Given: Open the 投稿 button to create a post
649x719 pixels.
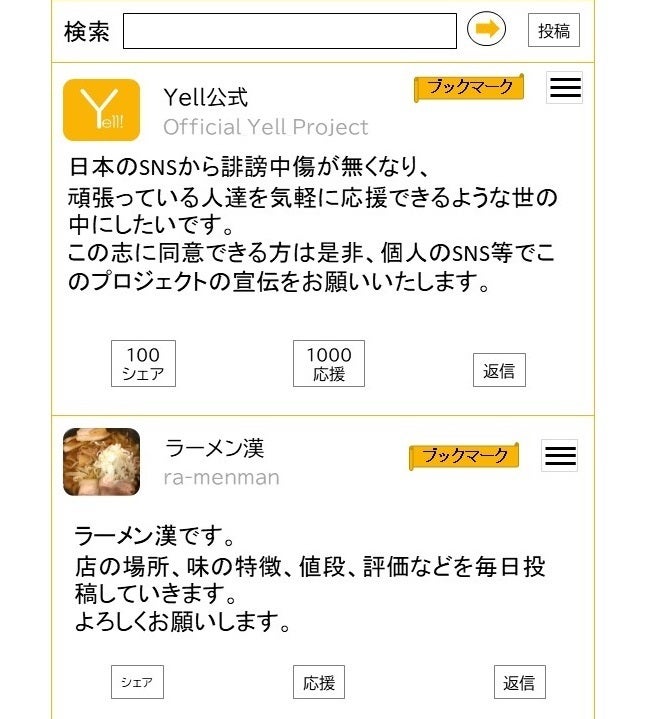Looking at the screenshot, I should (554, 31).
